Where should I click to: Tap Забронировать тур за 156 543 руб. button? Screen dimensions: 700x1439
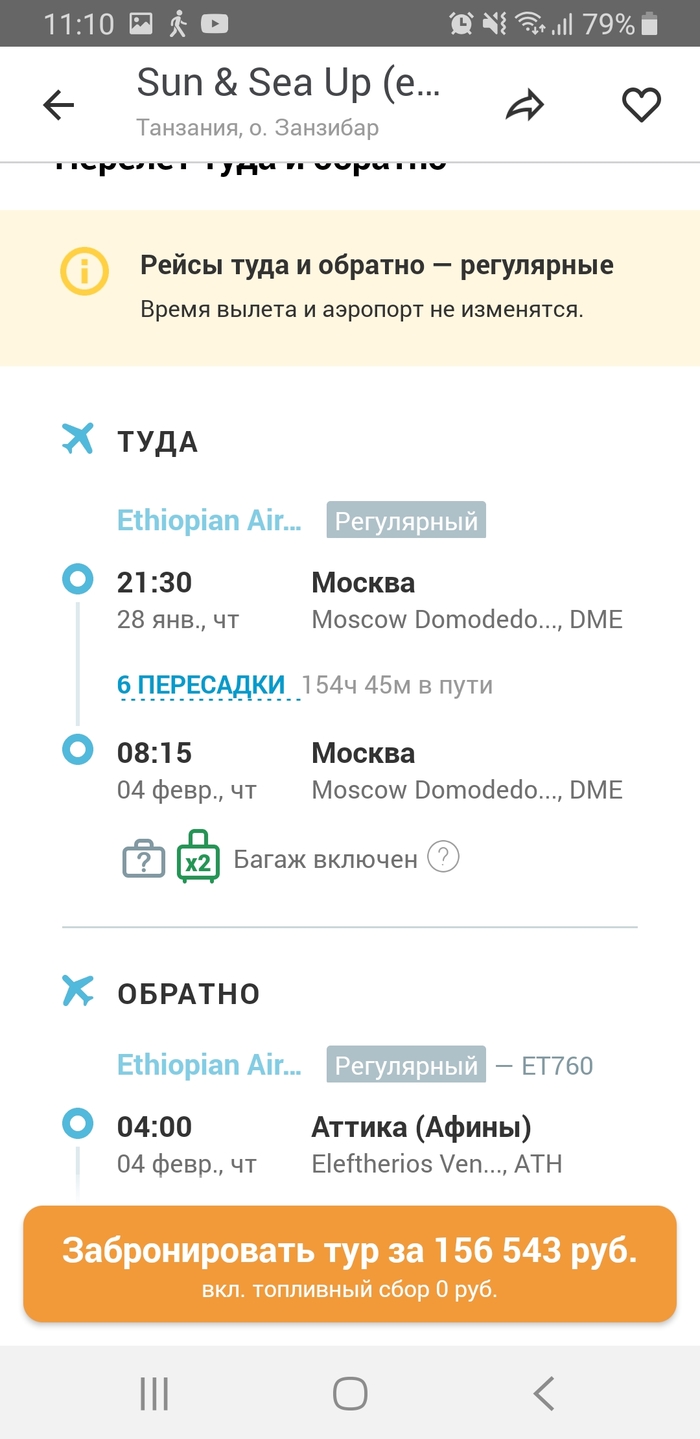[350, 1264]
